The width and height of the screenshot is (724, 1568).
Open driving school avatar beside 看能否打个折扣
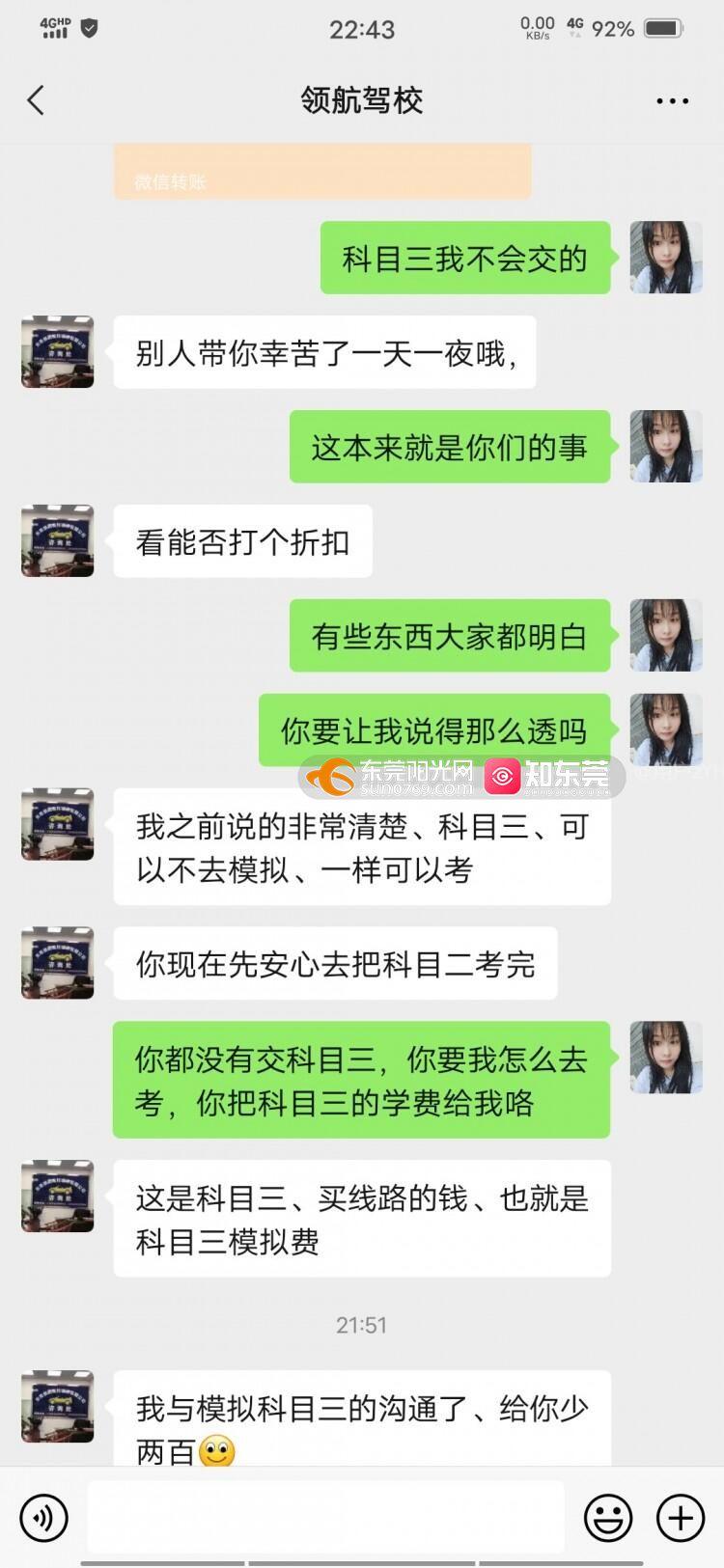click(x=58, y=540)
